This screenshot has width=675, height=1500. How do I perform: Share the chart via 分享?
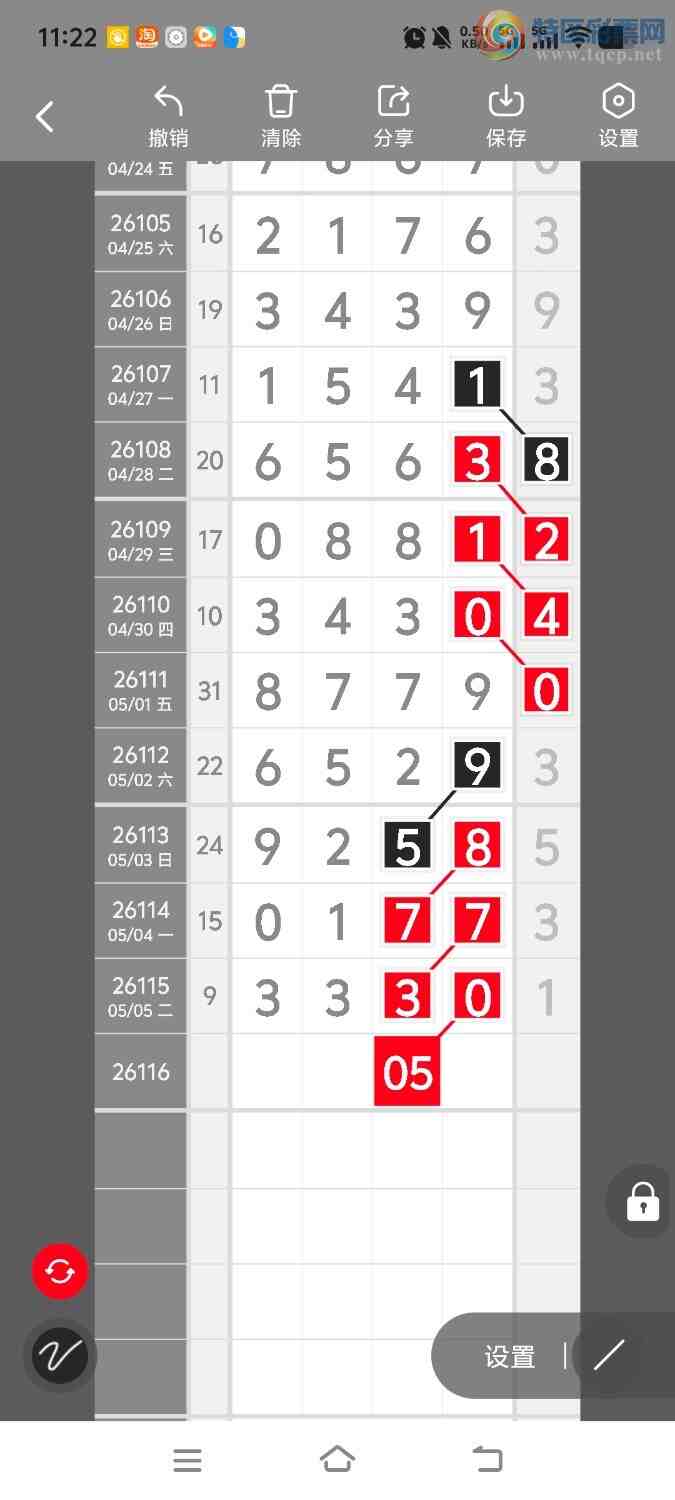(x=393, y=117)
